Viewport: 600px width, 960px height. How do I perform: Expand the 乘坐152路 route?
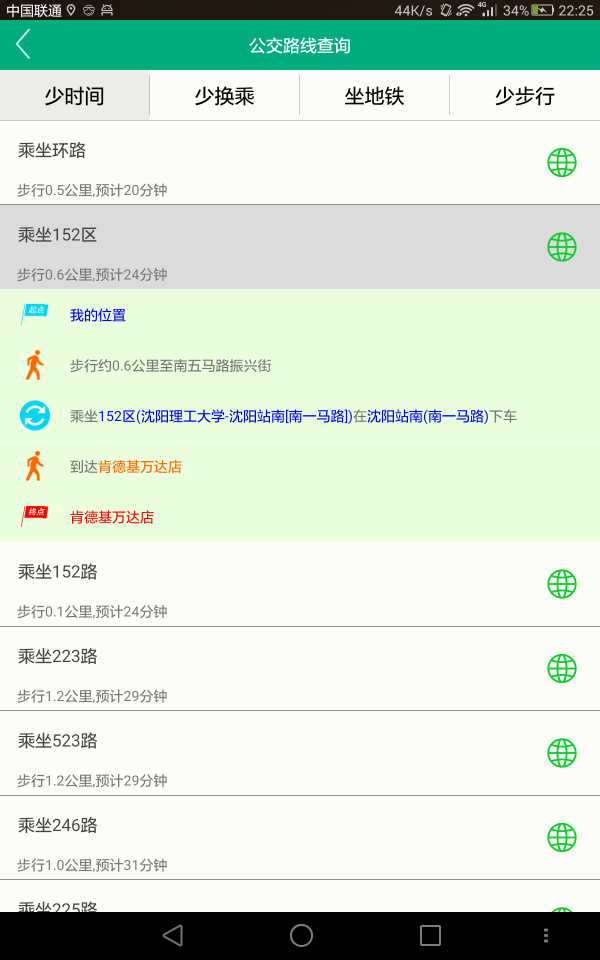250,584
